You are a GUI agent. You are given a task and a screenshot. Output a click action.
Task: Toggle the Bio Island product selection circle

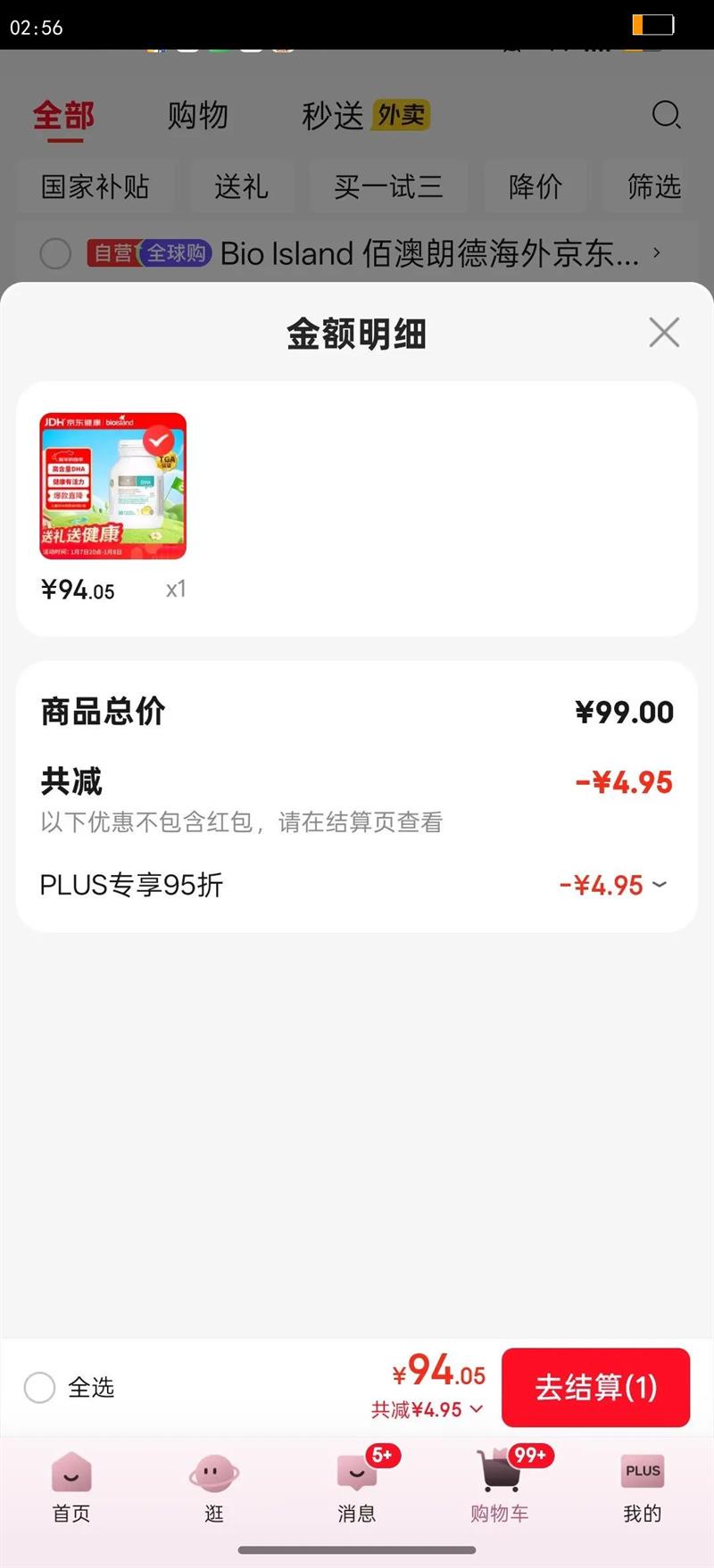pyautogui.click(x=55, y=253)
